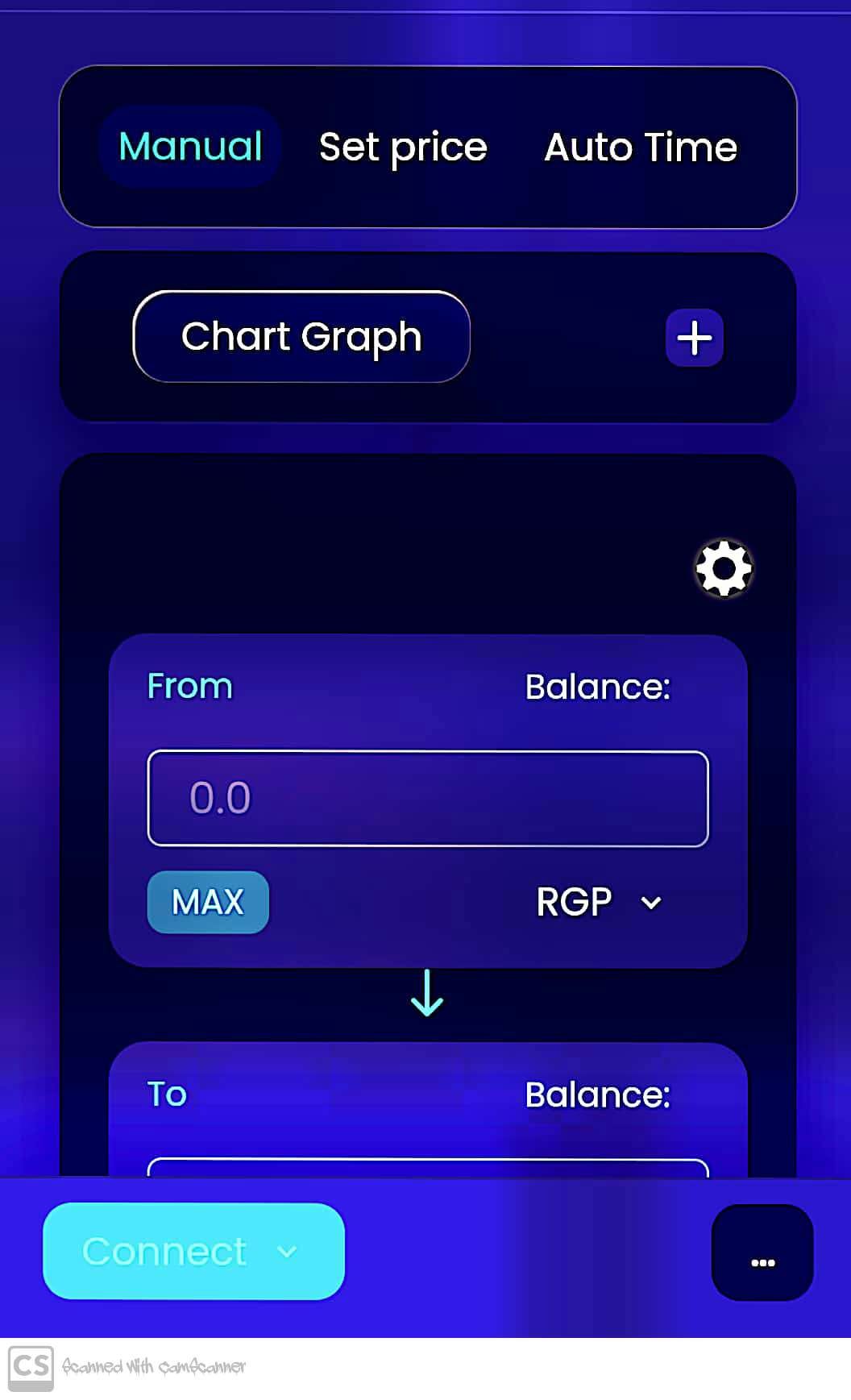Image resolution: width=851 pixels, height=1400 pixels.
Task: Select the Set price tab
Action: (403, 147)
